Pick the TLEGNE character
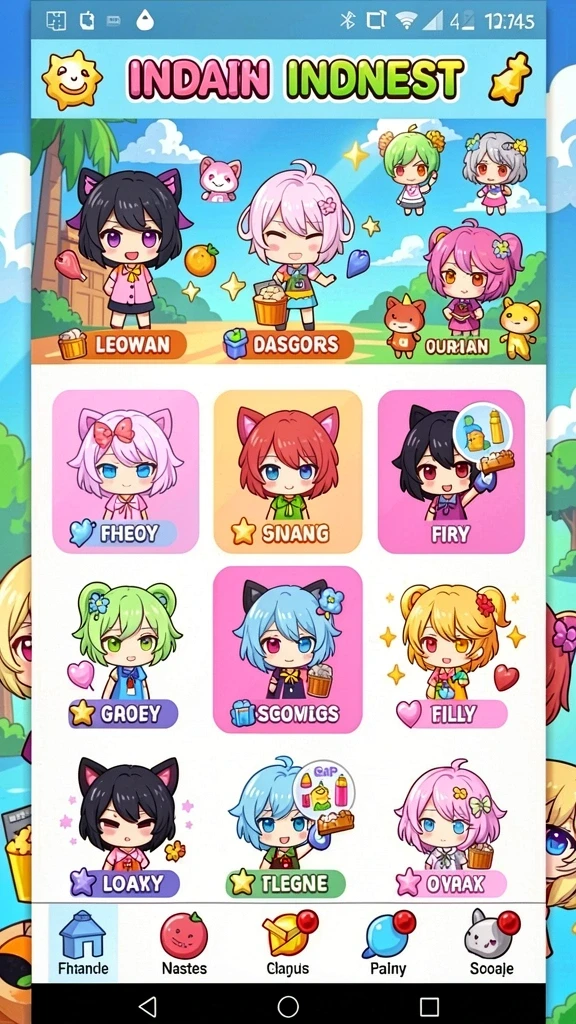 click(x=287, y=825)
